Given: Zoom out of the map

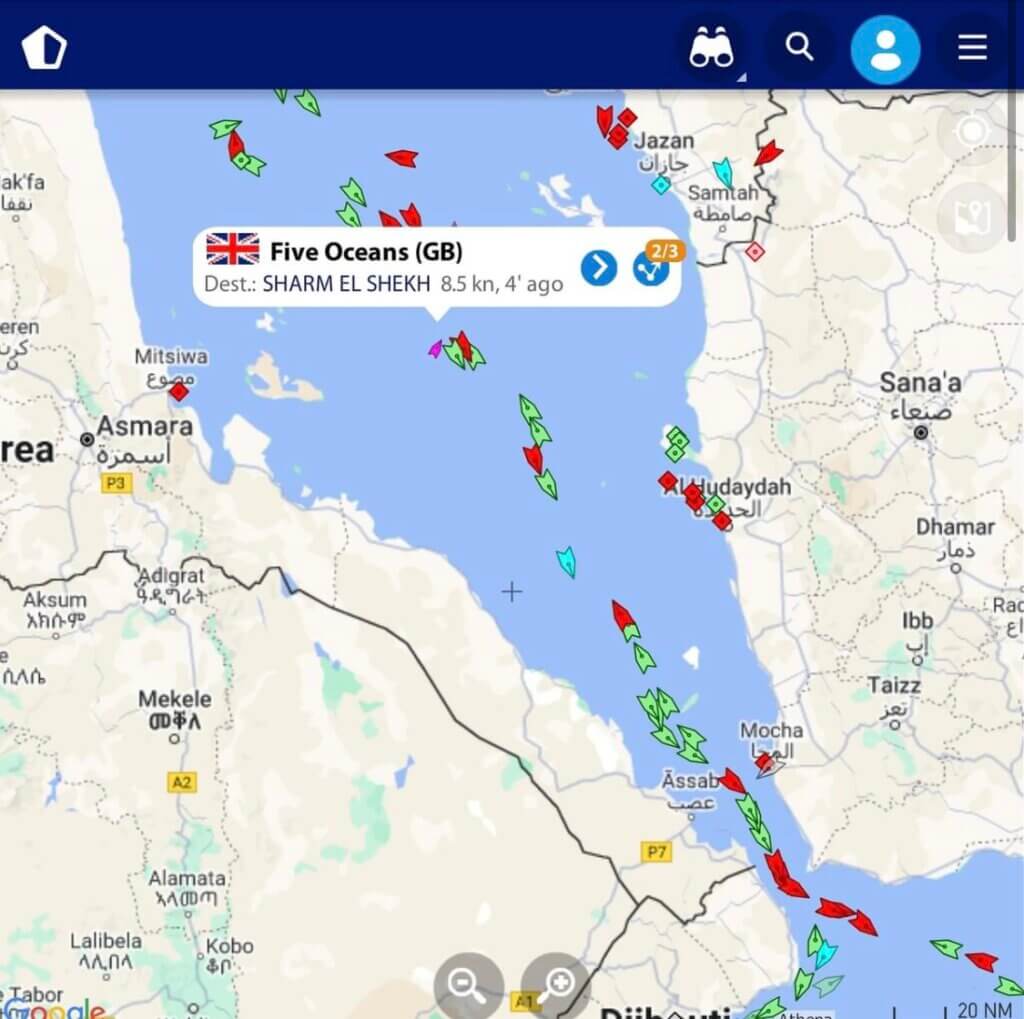Looking at the screenshot, I should [468, 985].
